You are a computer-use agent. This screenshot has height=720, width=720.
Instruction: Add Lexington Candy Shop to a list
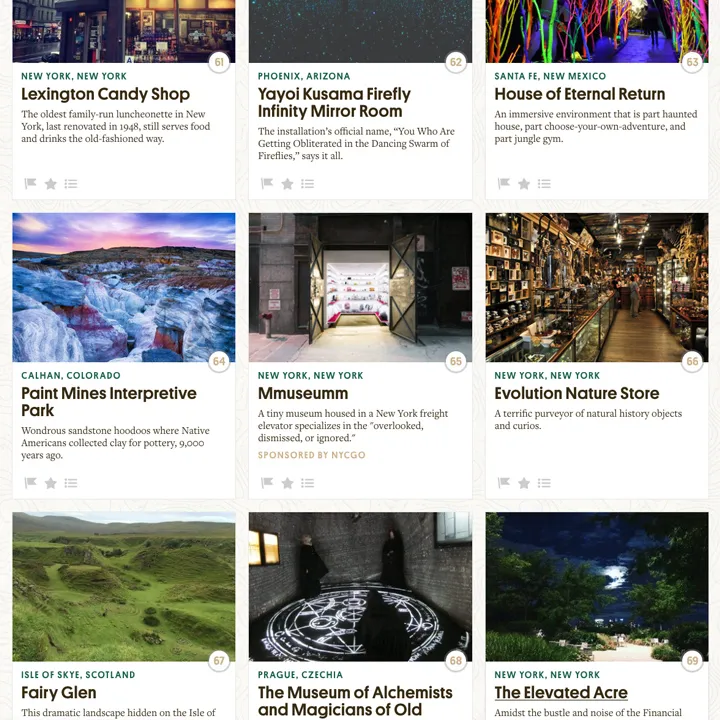(x=71, y=184)
